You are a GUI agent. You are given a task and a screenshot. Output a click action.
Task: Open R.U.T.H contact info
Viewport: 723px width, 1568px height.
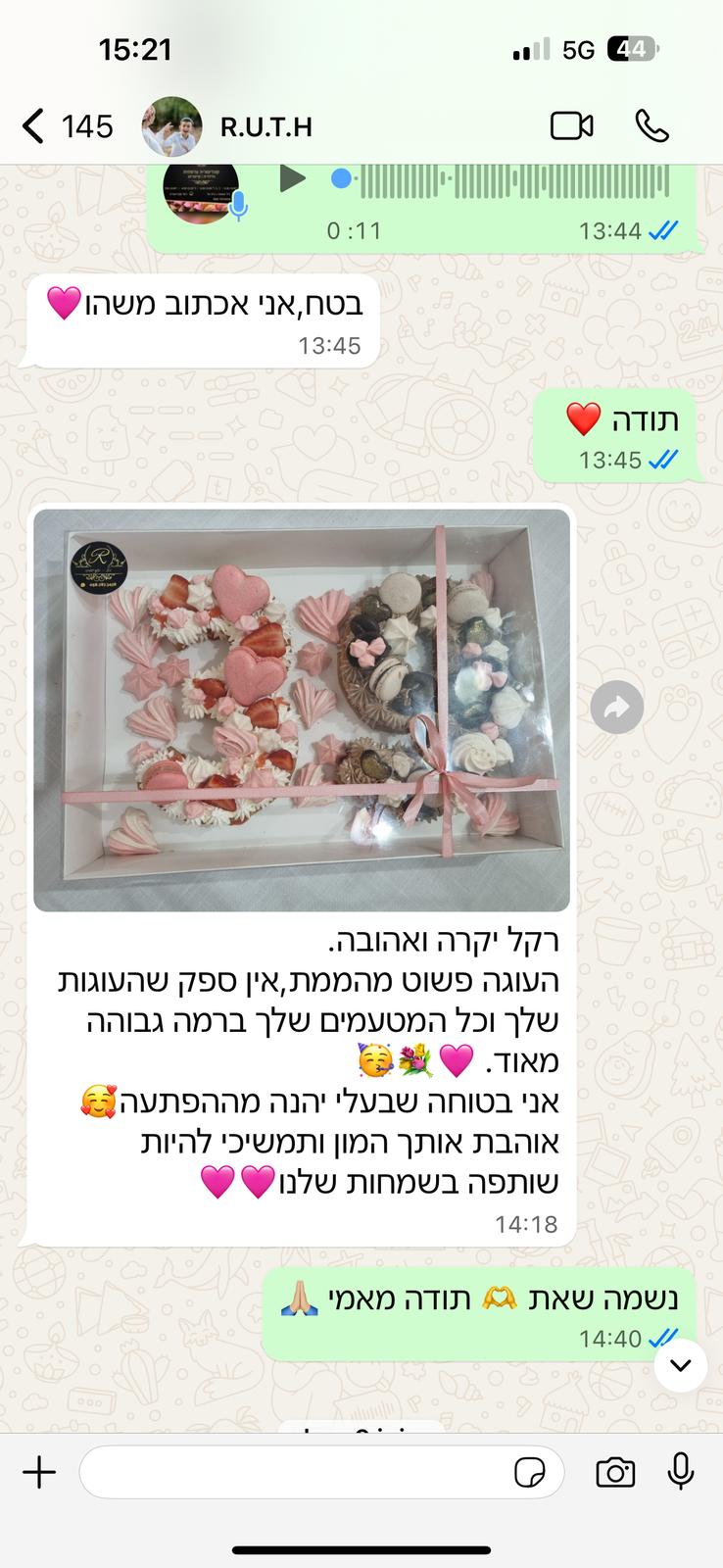coord(265,126)
